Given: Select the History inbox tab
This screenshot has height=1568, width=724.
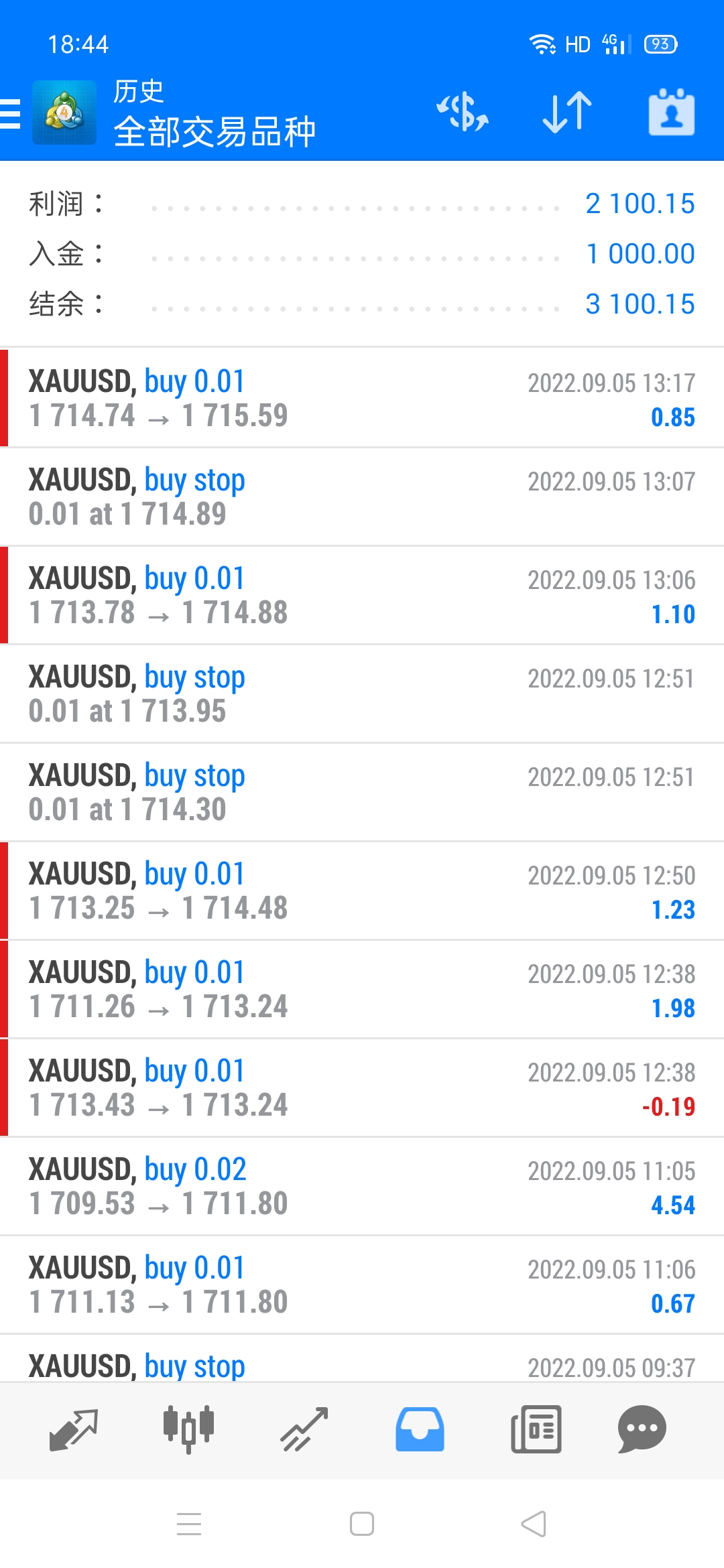Looking at the screenshot, I should [x=420, y=1429].
